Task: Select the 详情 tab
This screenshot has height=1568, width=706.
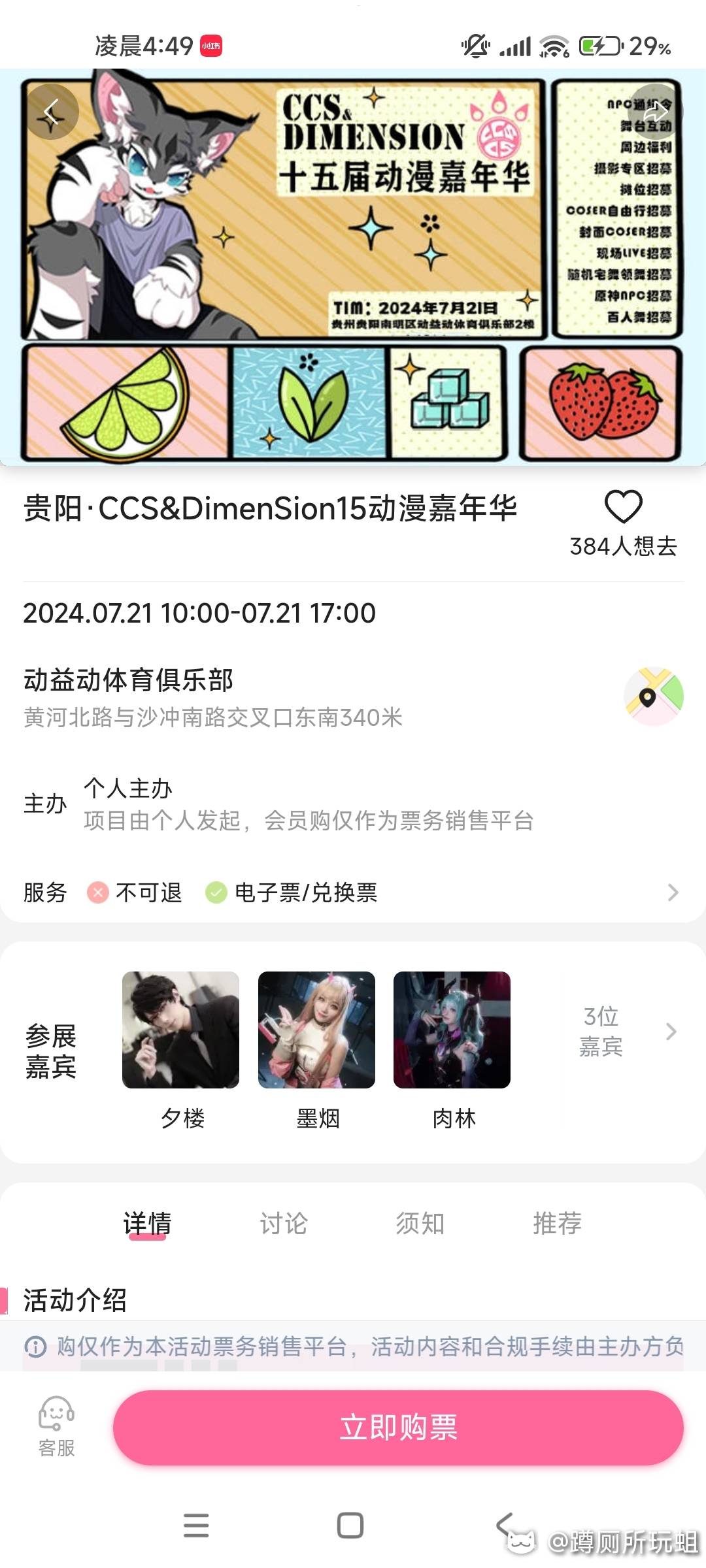Action: pos(147,1223)
